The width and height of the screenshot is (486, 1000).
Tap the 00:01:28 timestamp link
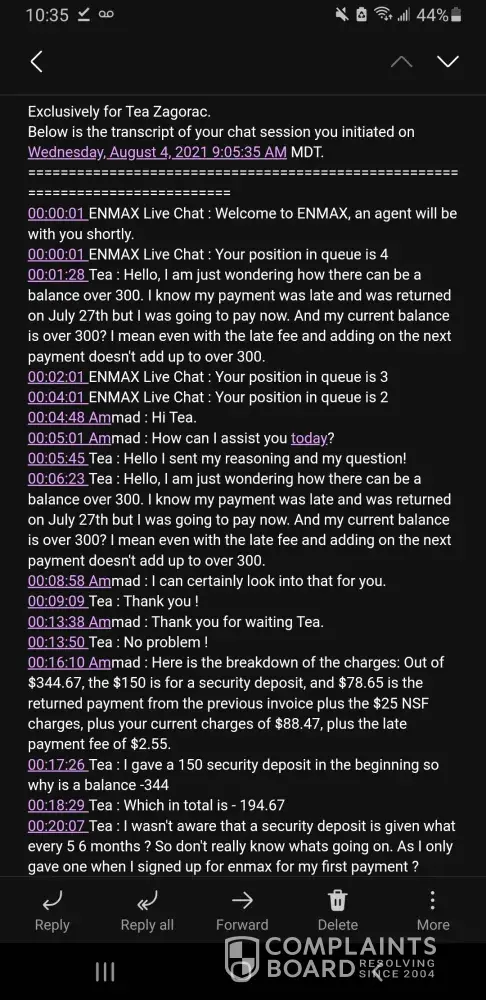(57, 275)
